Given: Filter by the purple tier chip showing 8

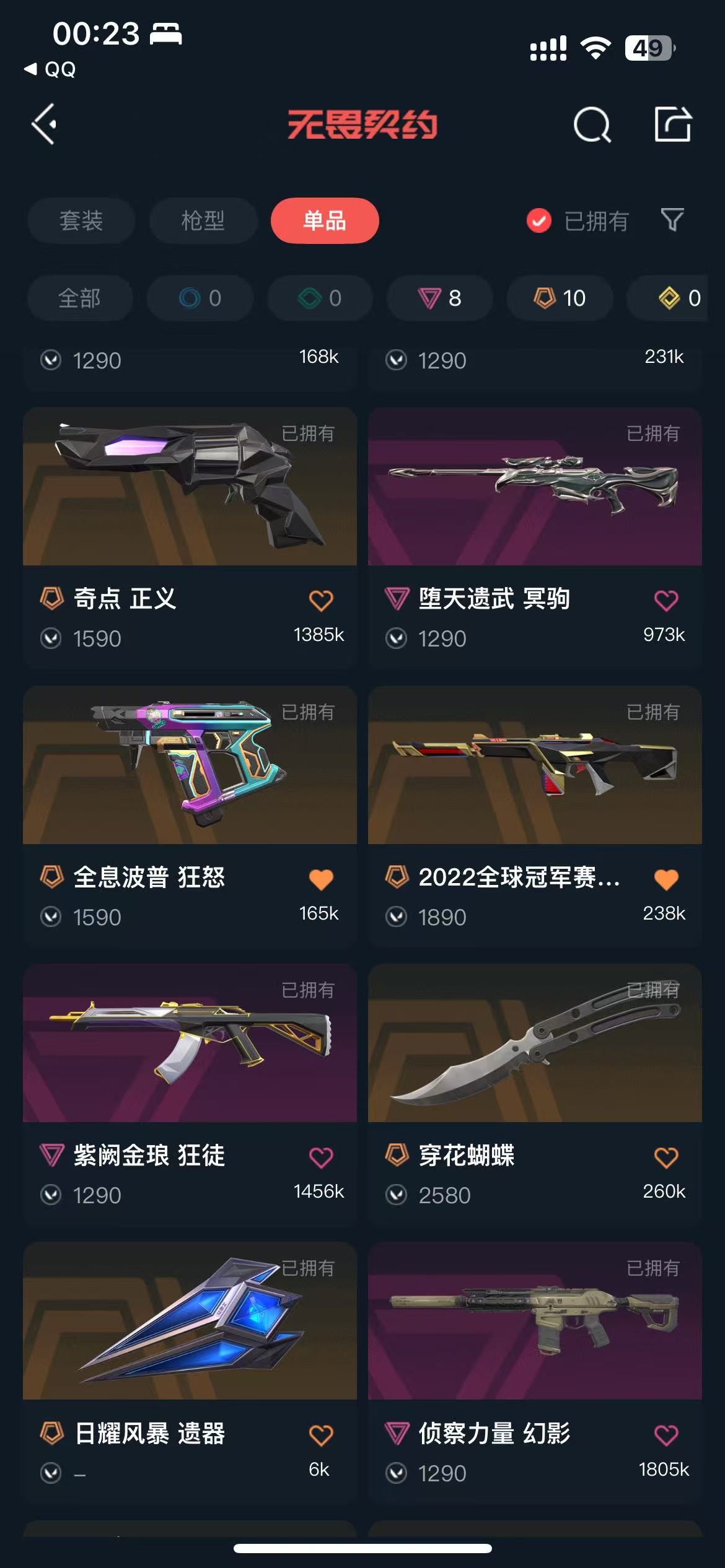Looking at the screenshot, I should coord(440,298).
